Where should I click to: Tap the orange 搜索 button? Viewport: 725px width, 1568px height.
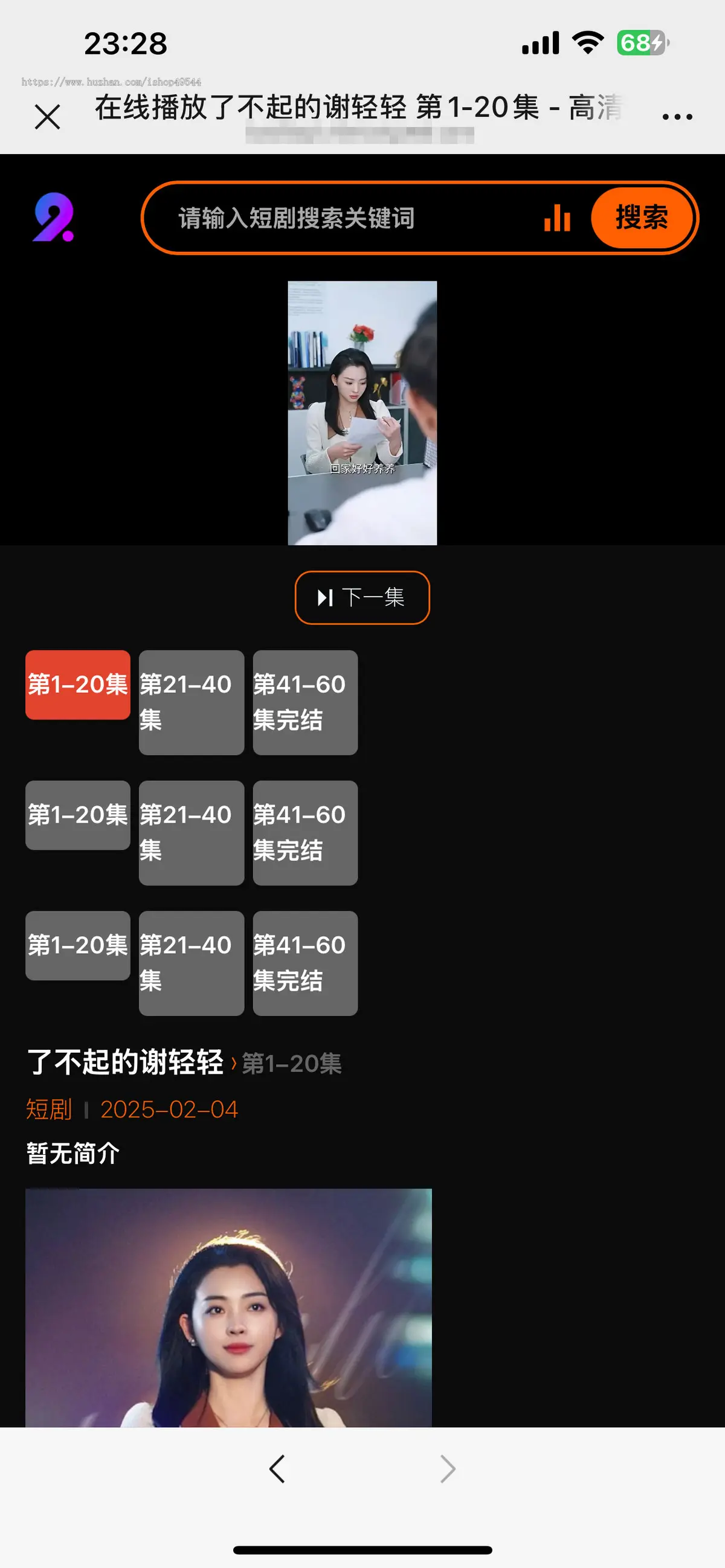642,218
